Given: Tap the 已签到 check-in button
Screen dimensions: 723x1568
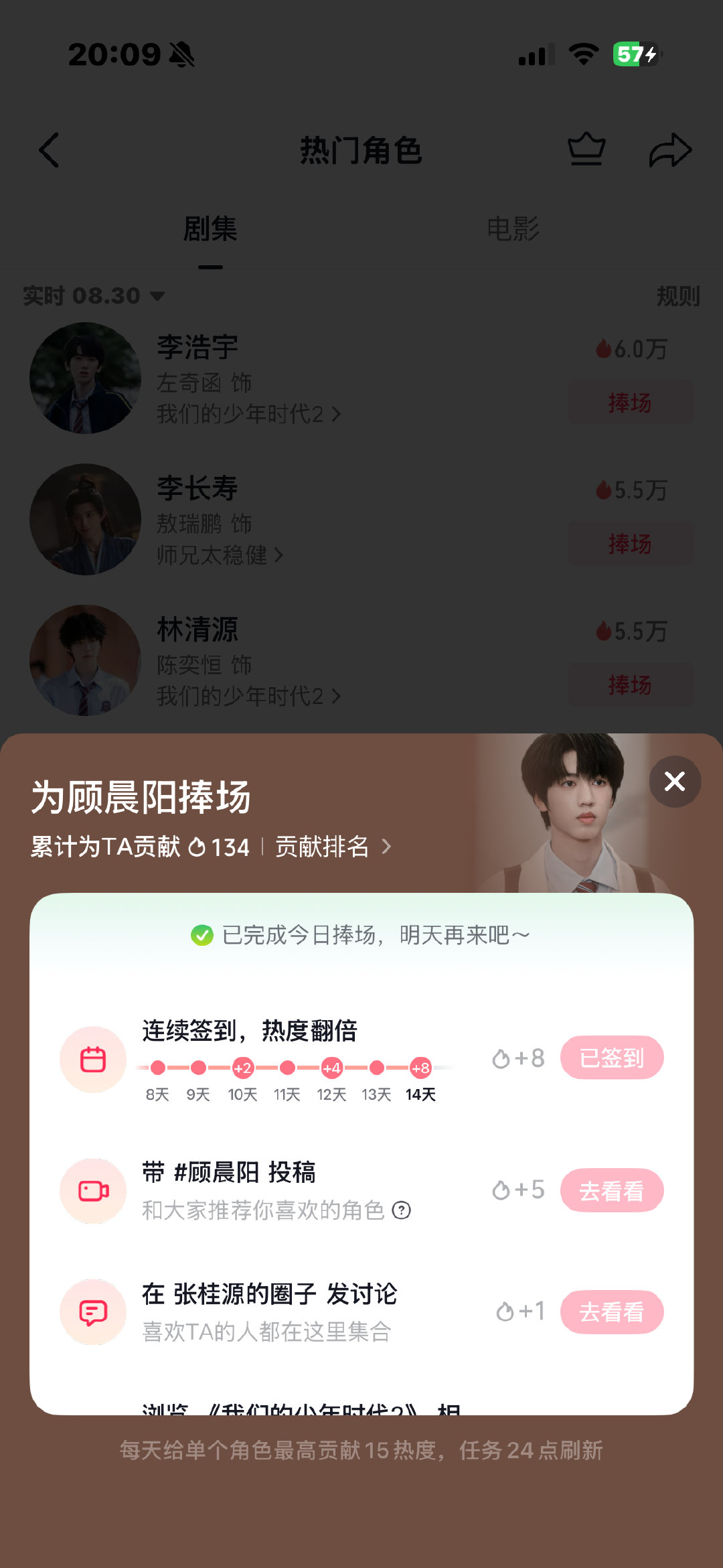Looking at the screenshot, I should coord(611,1058).
